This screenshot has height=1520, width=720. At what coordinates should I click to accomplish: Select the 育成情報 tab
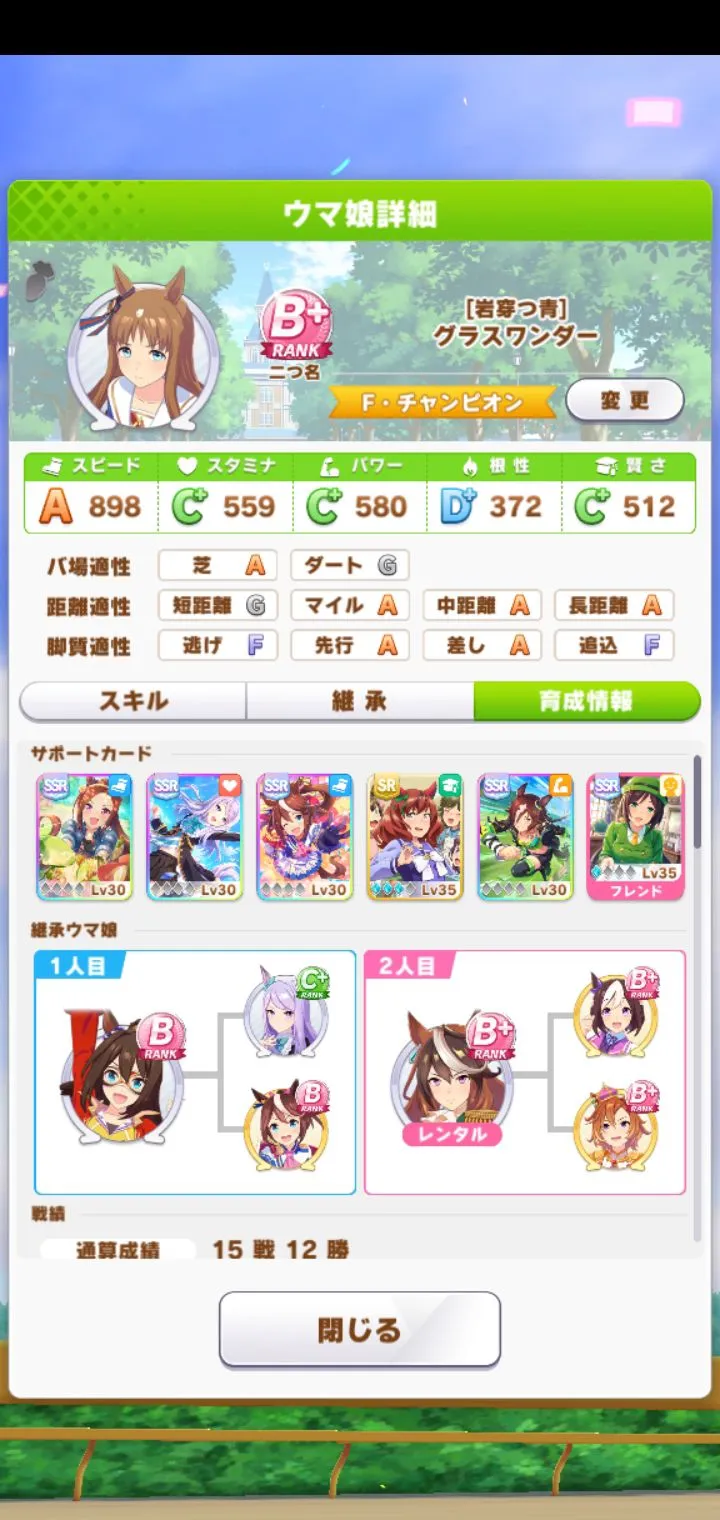[586, 701]
